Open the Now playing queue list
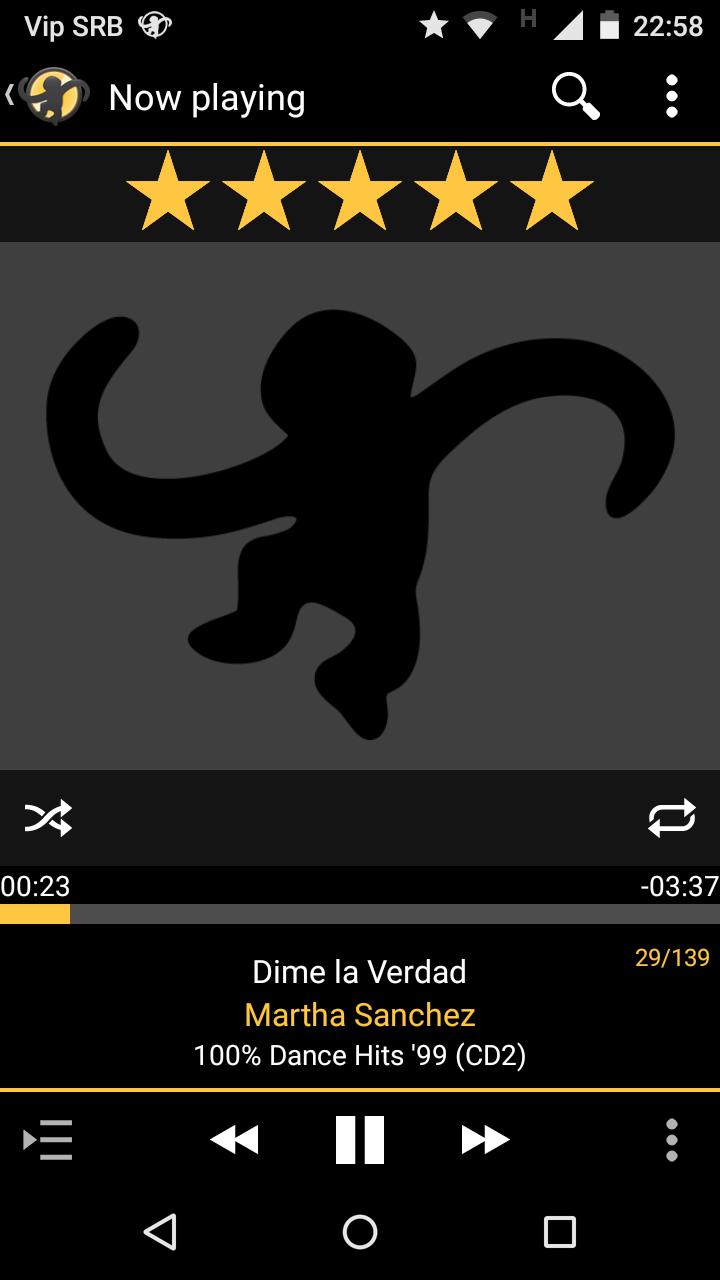The height and width of the screenshot is (1280, 720). point(48,1140)
